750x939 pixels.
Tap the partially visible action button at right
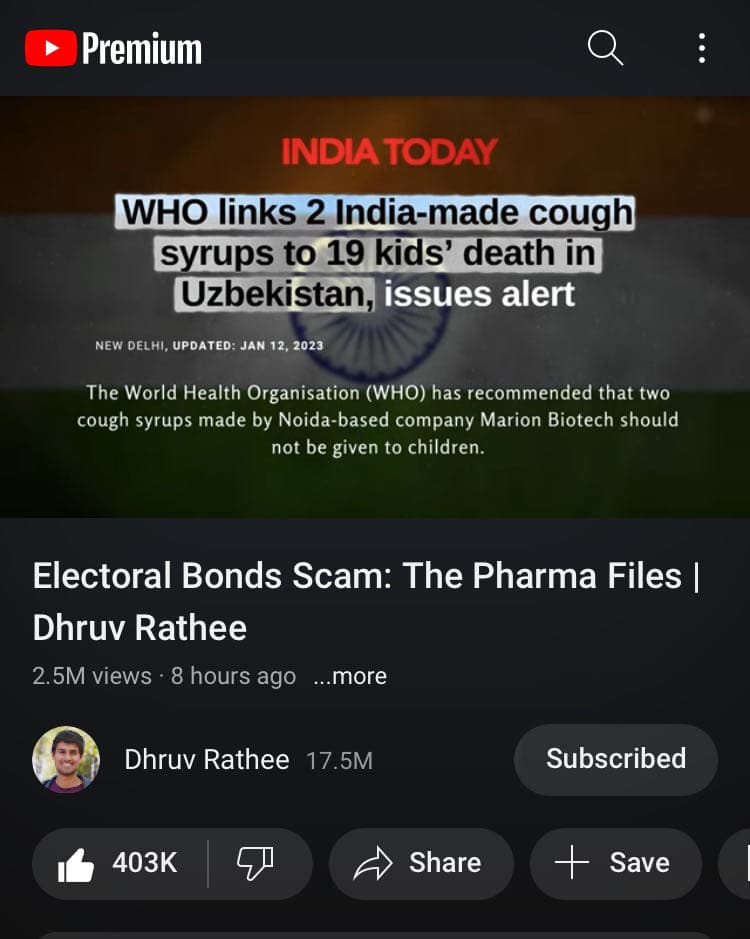pos(738,862)
